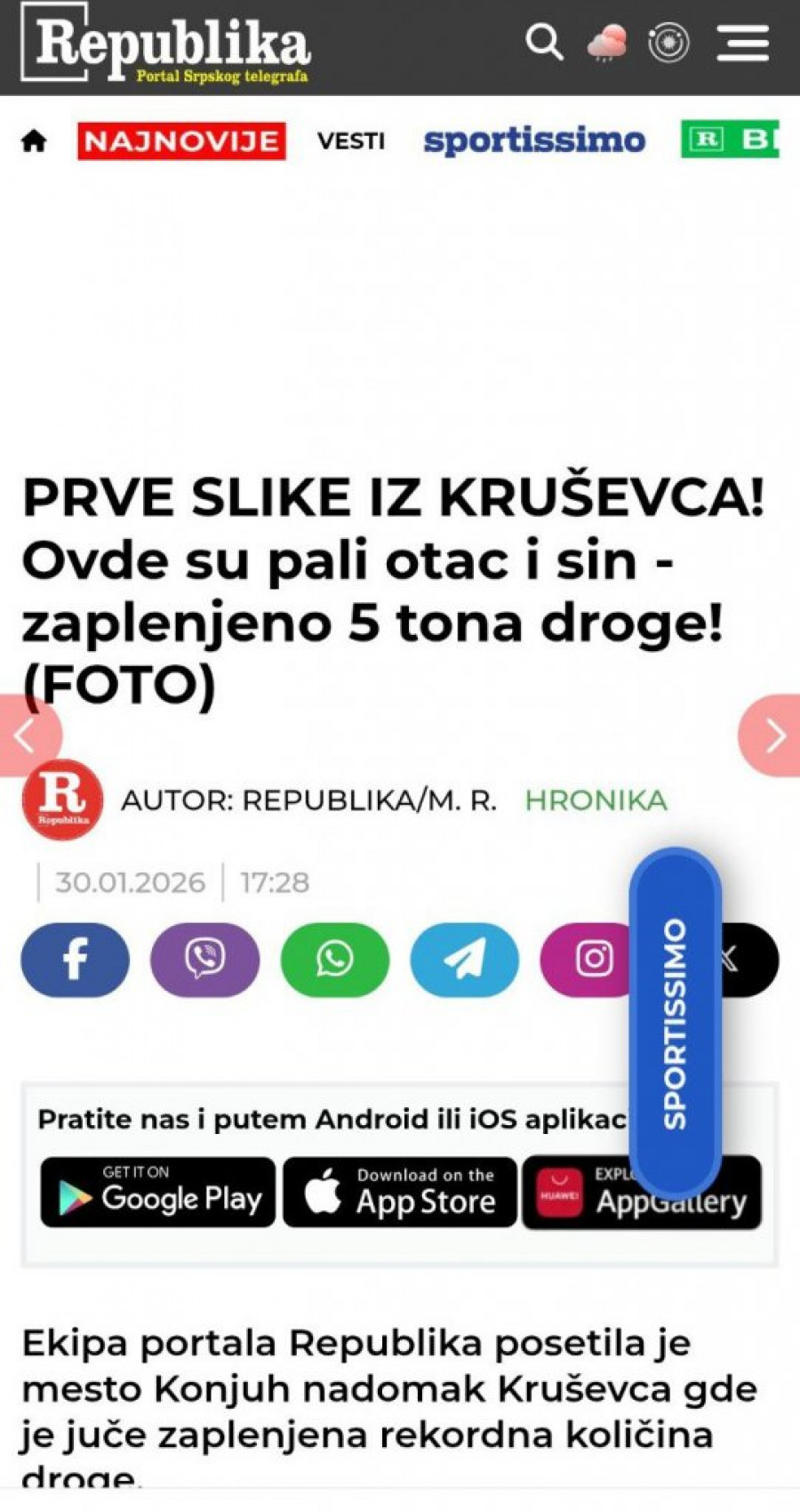800x1512 pixels.
Task: Tap the Republika logo in header
Action: coord(169,44)
